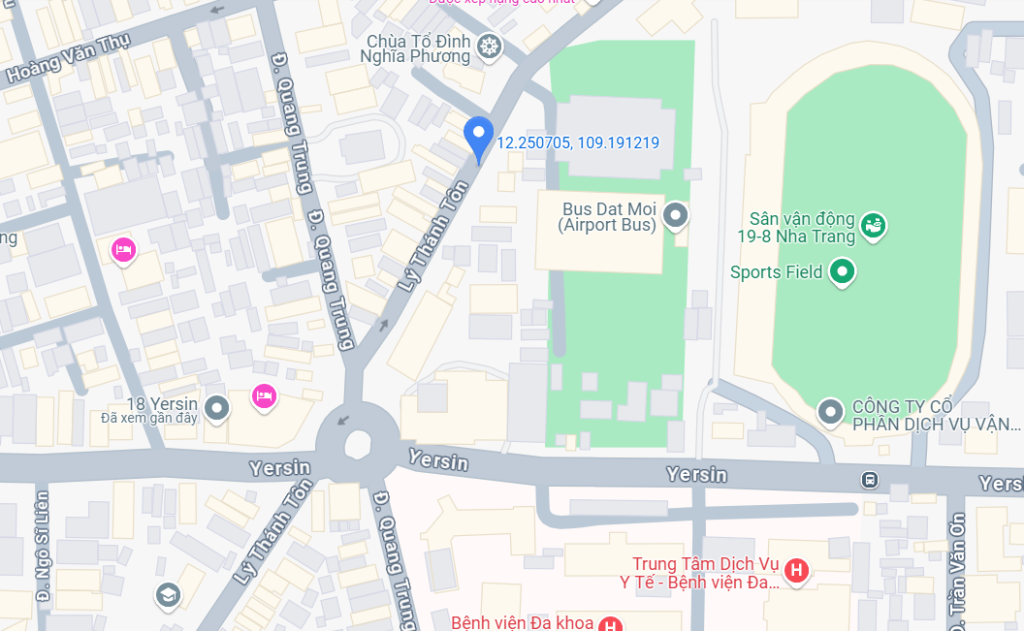
Task: Tap the Trung Tâm Dịch Vụ Y Tế hospital marker
Action: point(796,571)
